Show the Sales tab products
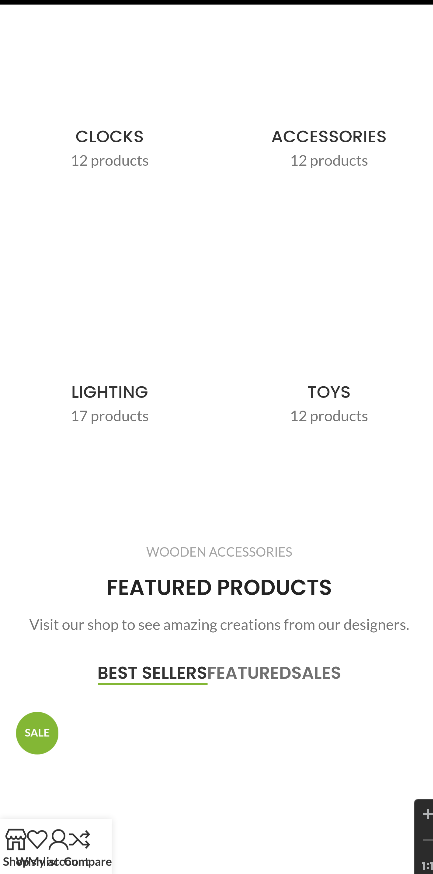This screenshot has height=874, width=433. coord(316,673)
